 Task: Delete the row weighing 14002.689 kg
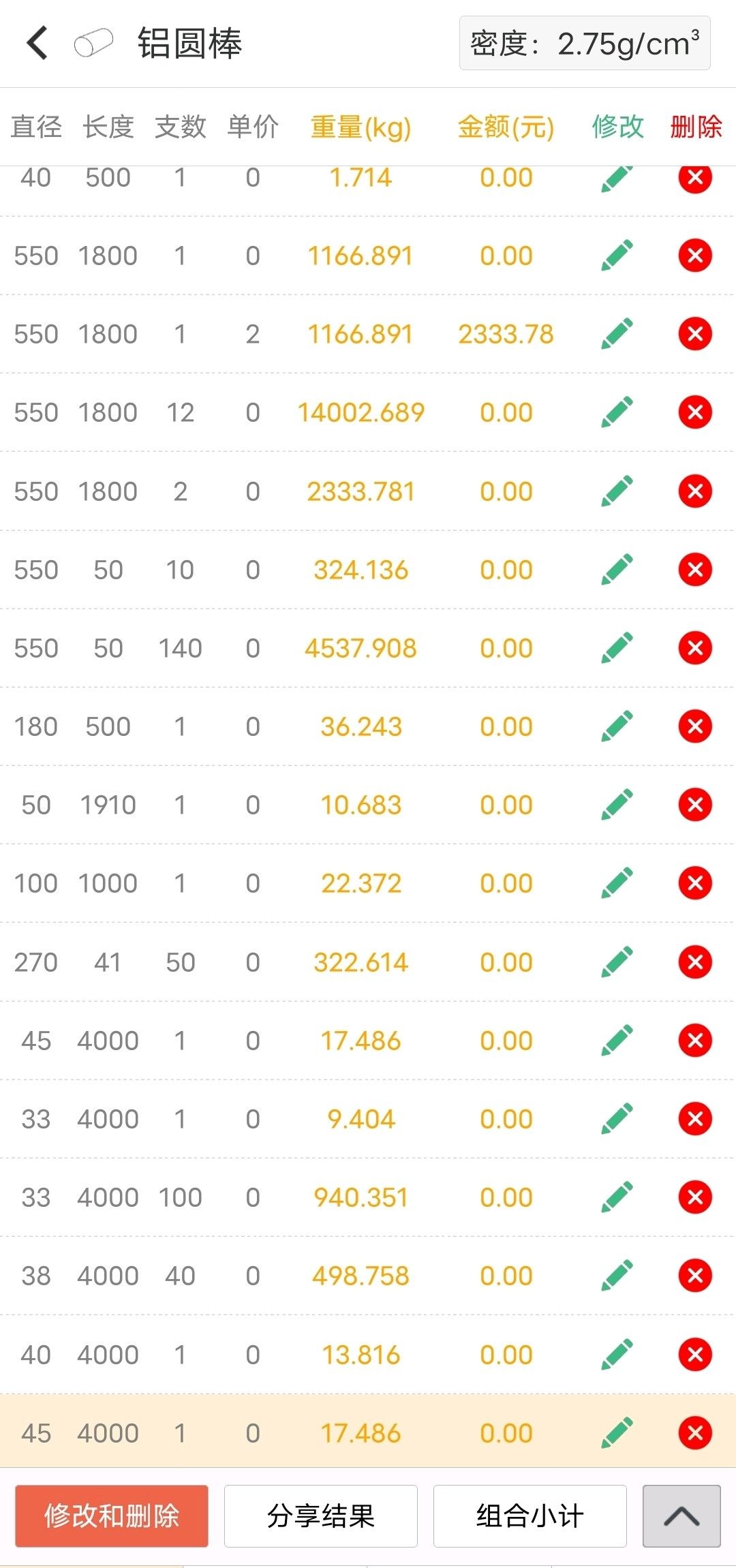tap(695, 412)
